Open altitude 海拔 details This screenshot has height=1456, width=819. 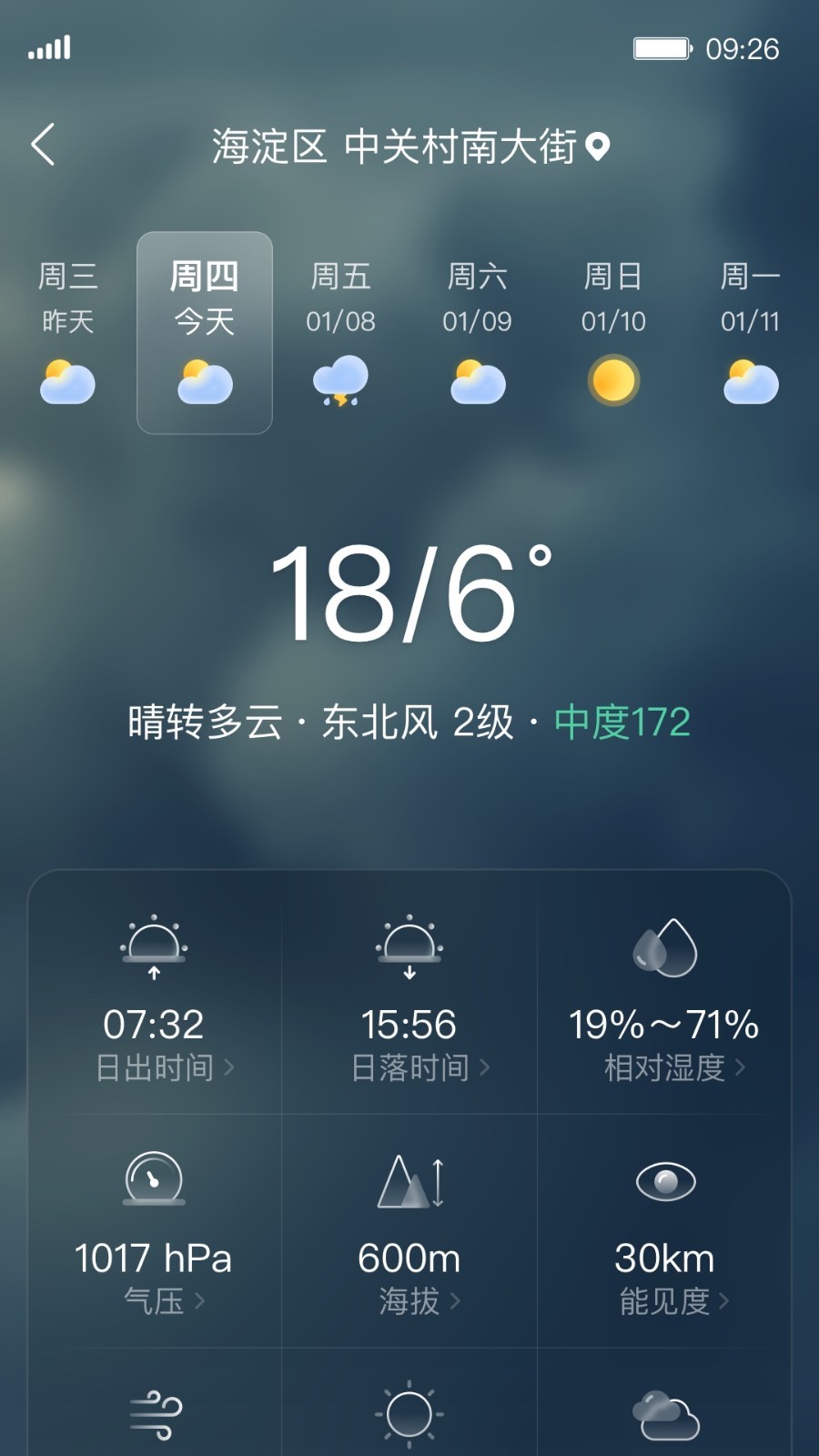click(409, 1232)
